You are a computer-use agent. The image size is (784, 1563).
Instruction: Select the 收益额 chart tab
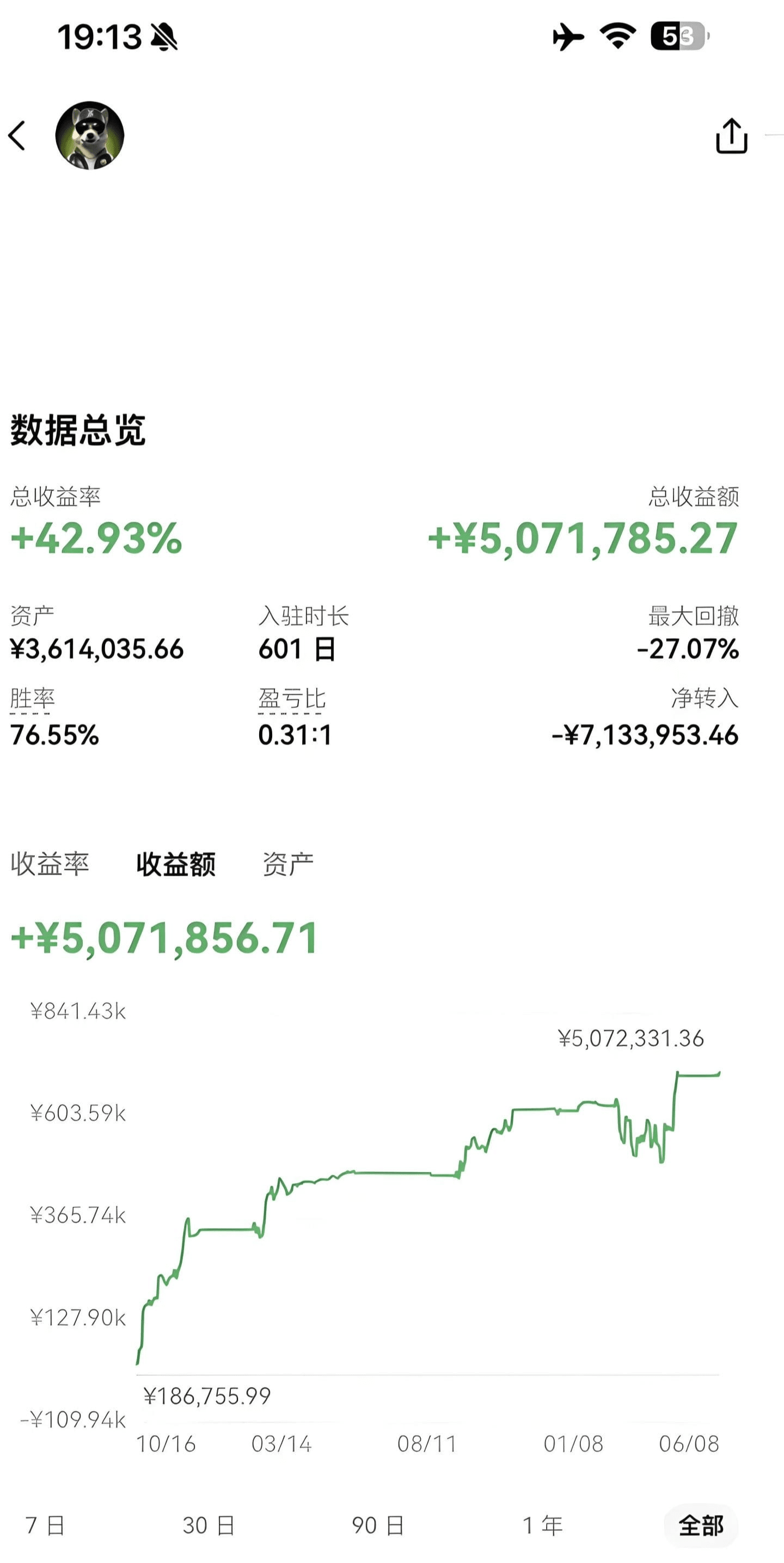(176, 863)
